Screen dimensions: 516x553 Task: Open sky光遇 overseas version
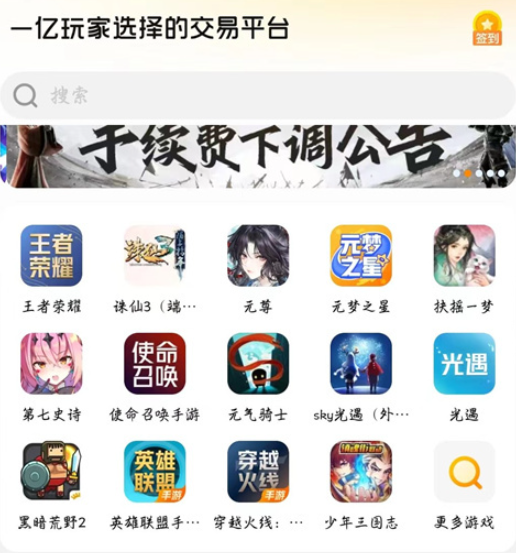click(x=361, y=364)
